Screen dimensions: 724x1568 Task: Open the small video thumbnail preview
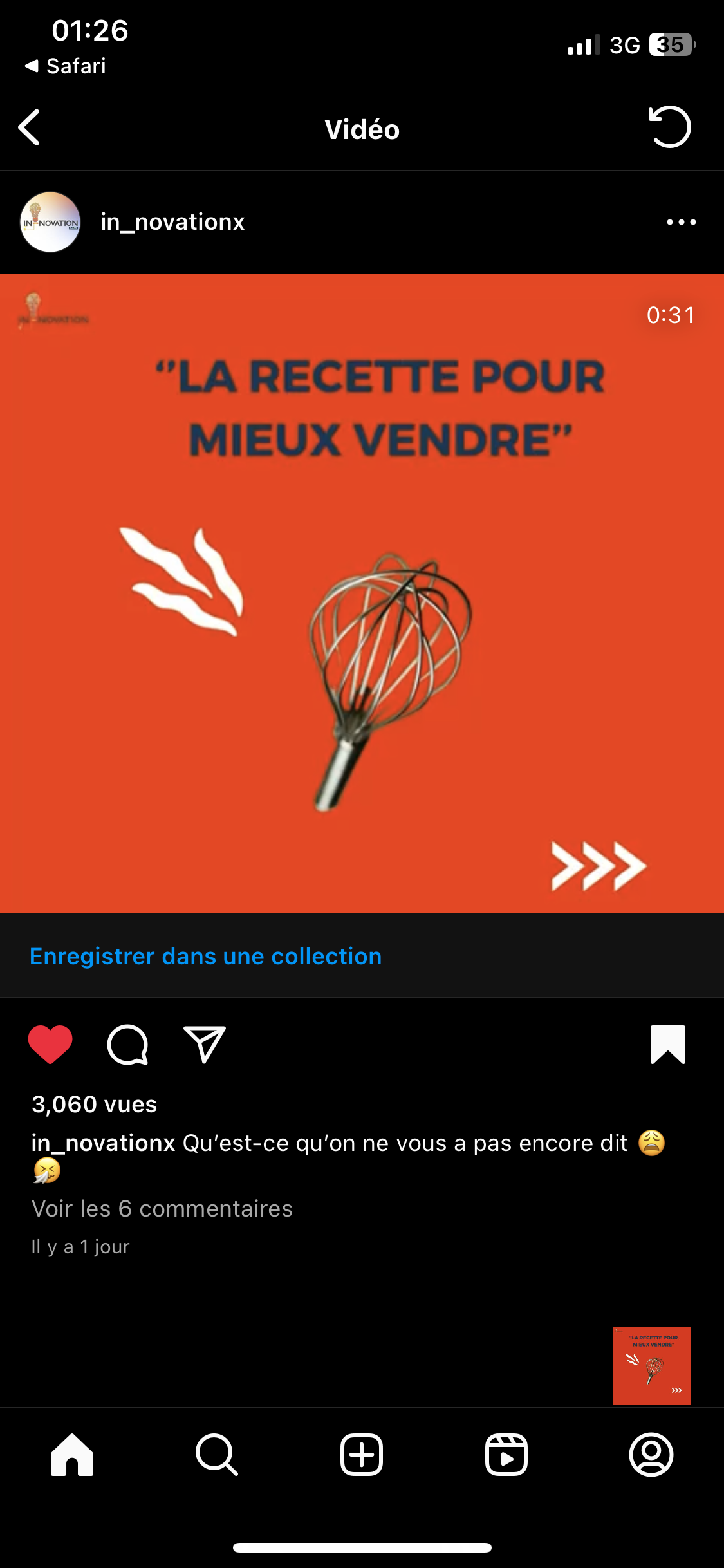pos(651,1365)
